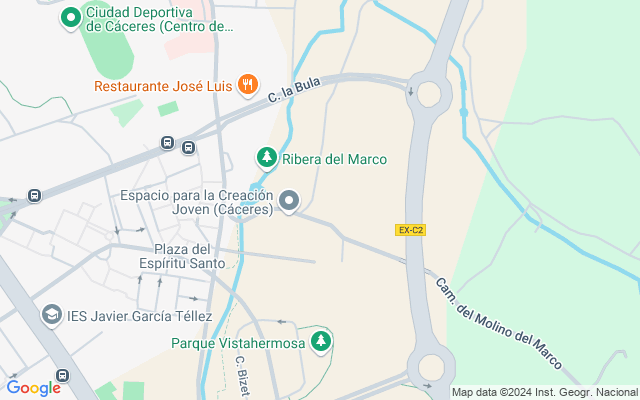Open the Parque Vistahermosa park marker
This screenshot has height=400, width=640.
tap(321, 342)
